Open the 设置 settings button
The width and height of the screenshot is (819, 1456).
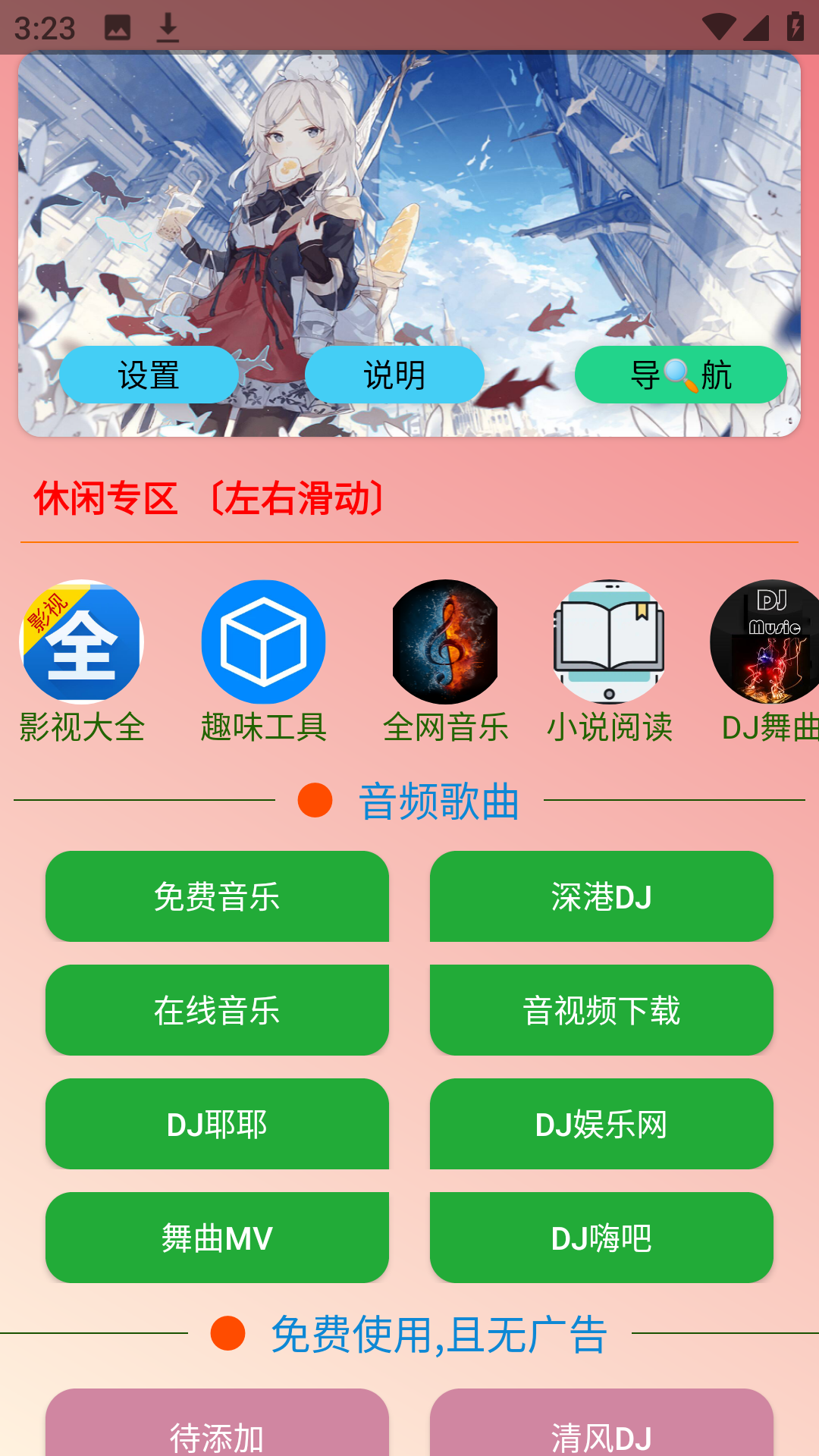pos(149,375)
